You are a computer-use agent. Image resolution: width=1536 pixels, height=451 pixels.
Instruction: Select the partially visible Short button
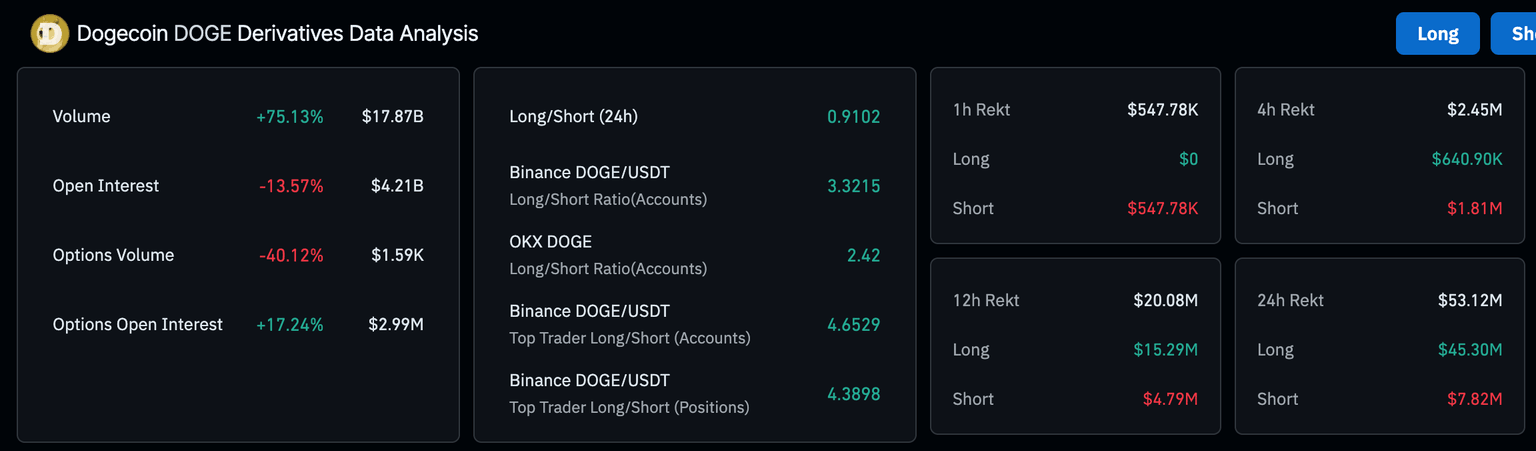point(1516,34)
